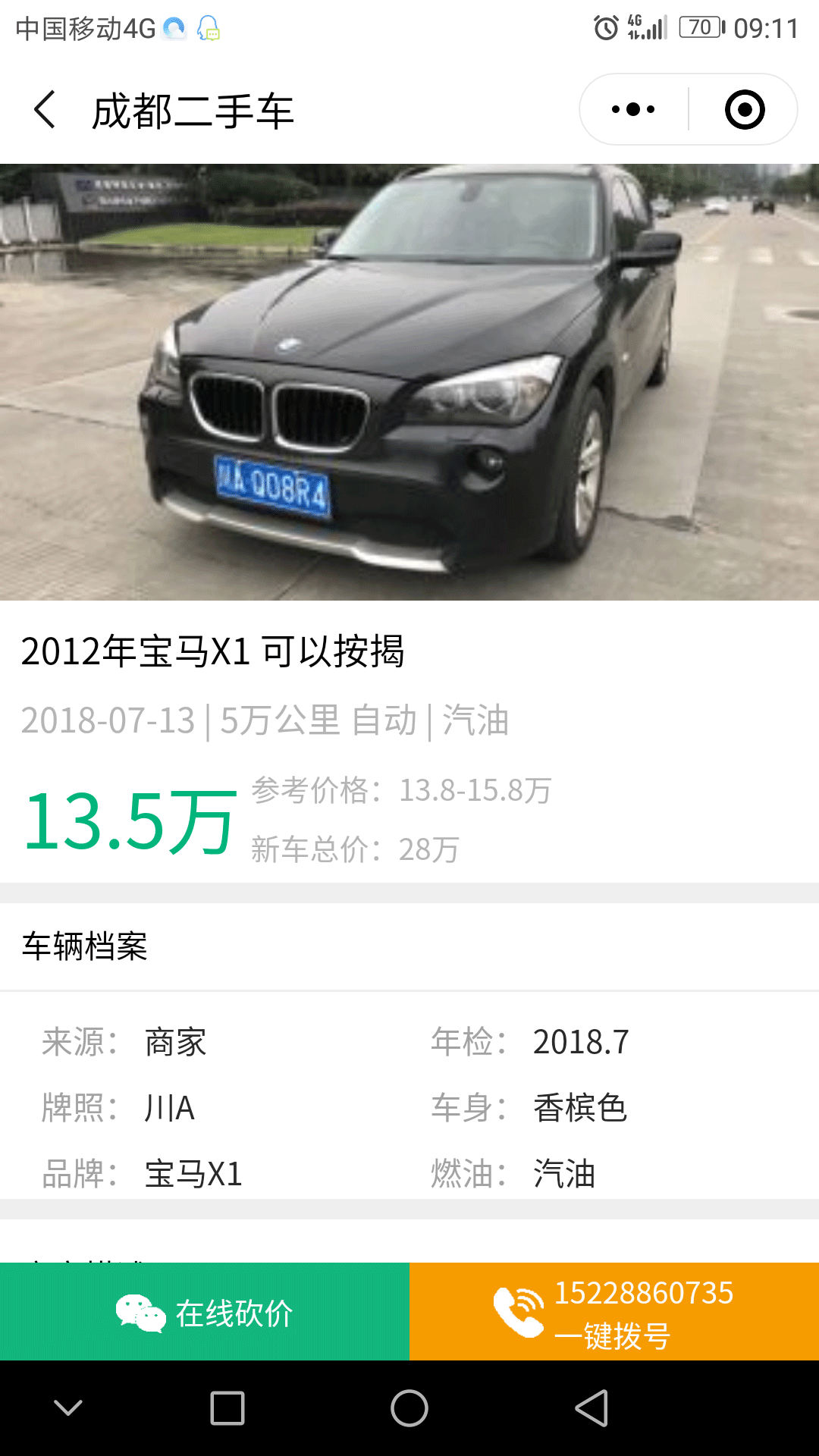The height and width of the screenshot is (1456, 819).
Task: Tap the 成都二手车 title bar text
Action: (x=193, y=108)
